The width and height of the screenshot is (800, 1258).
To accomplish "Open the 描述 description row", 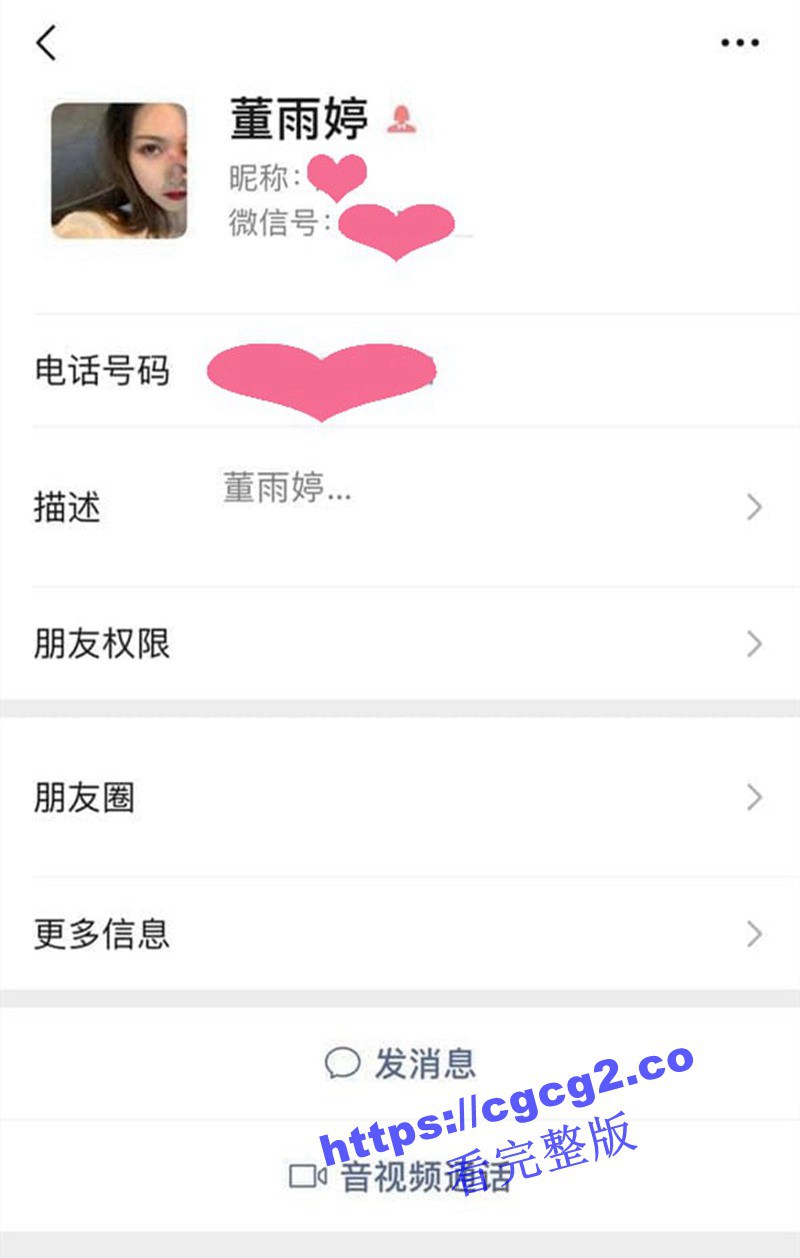I will pyautogui.click(x=400, y=507).
